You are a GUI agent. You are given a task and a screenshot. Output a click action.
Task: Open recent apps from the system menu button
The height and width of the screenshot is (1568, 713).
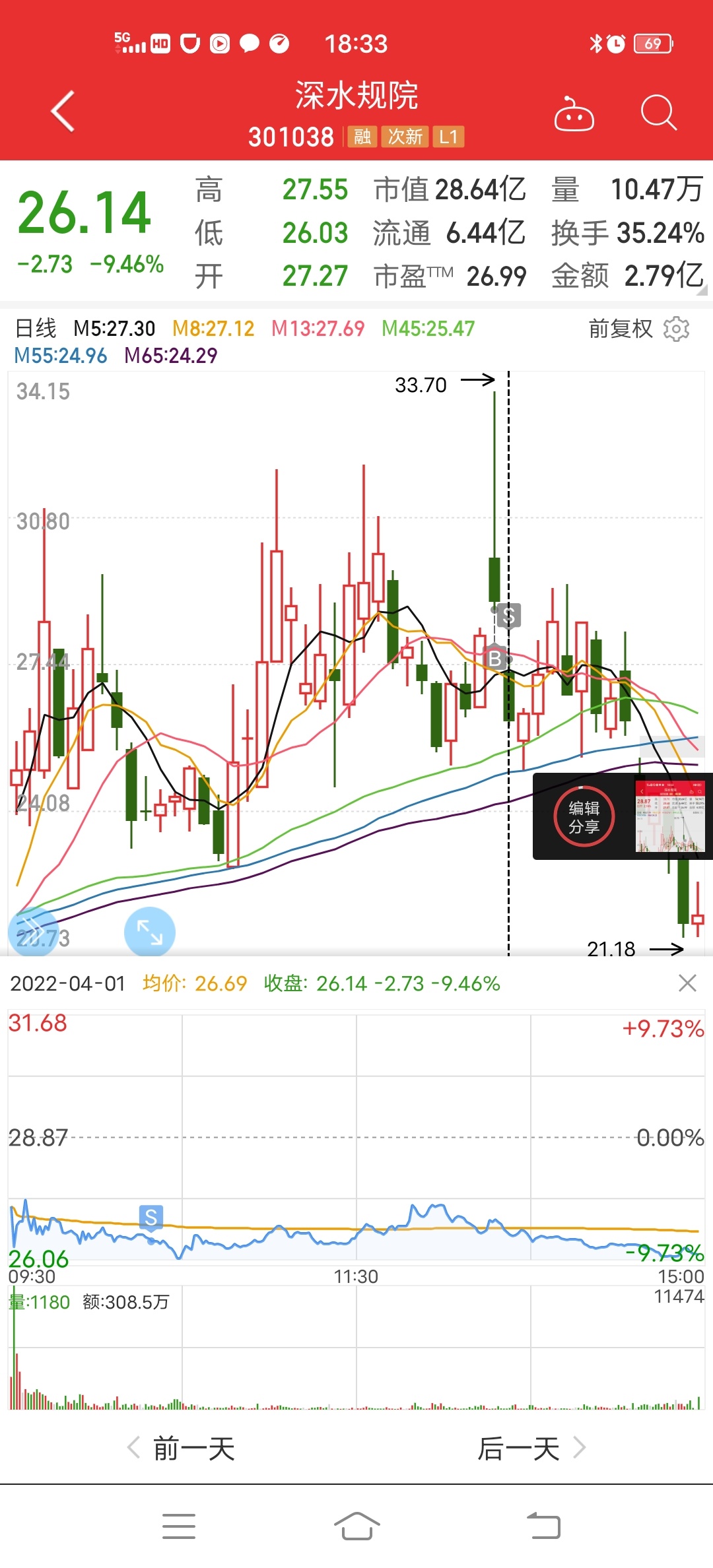pyautogui.click(x=179, y=1526)
